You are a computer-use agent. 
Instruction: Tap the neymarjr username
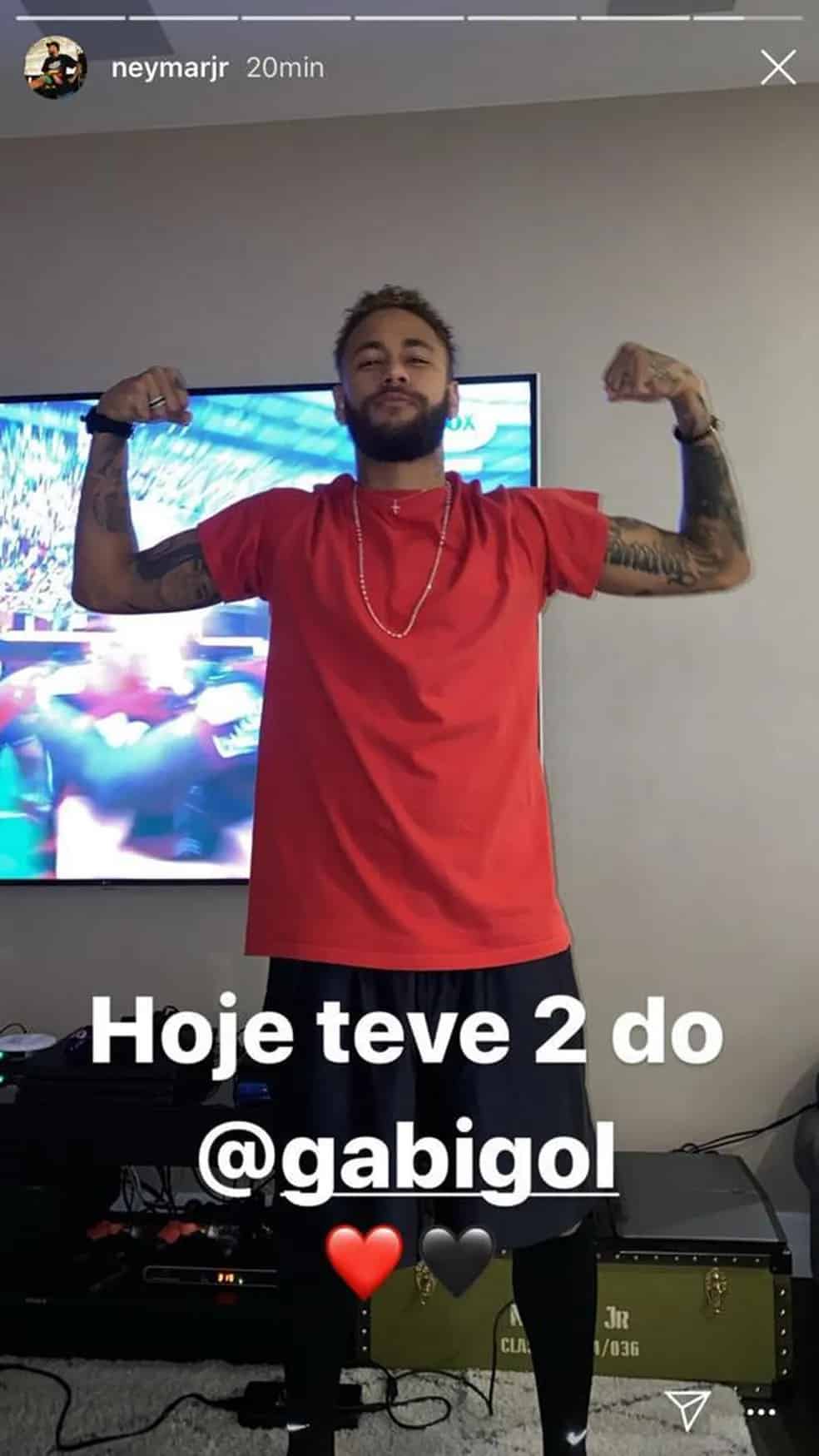tap(171, 67)
